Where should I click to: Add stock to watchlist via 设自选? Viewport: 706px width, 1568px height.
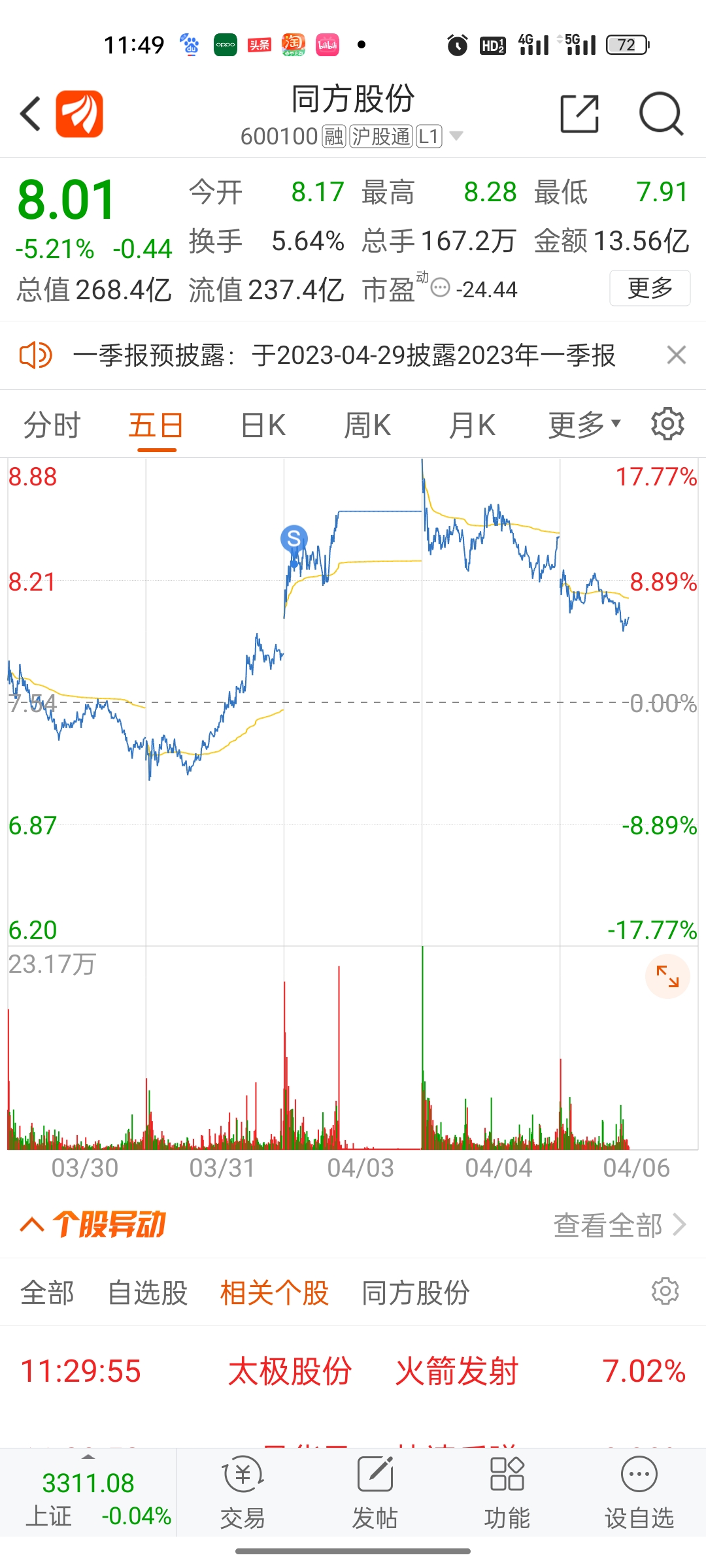pos(639,1494)
